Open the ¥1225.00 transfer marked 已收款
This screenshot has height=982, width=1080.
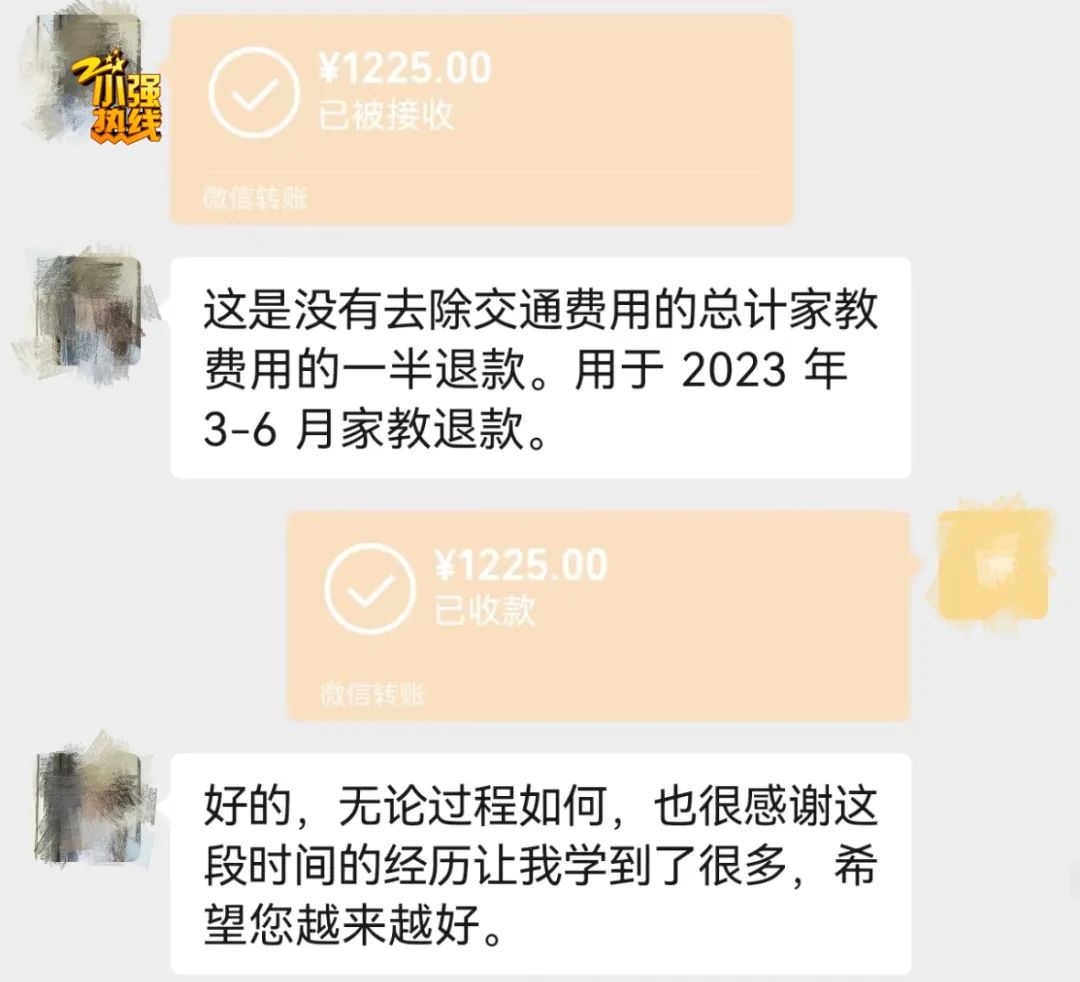point(597,612)
